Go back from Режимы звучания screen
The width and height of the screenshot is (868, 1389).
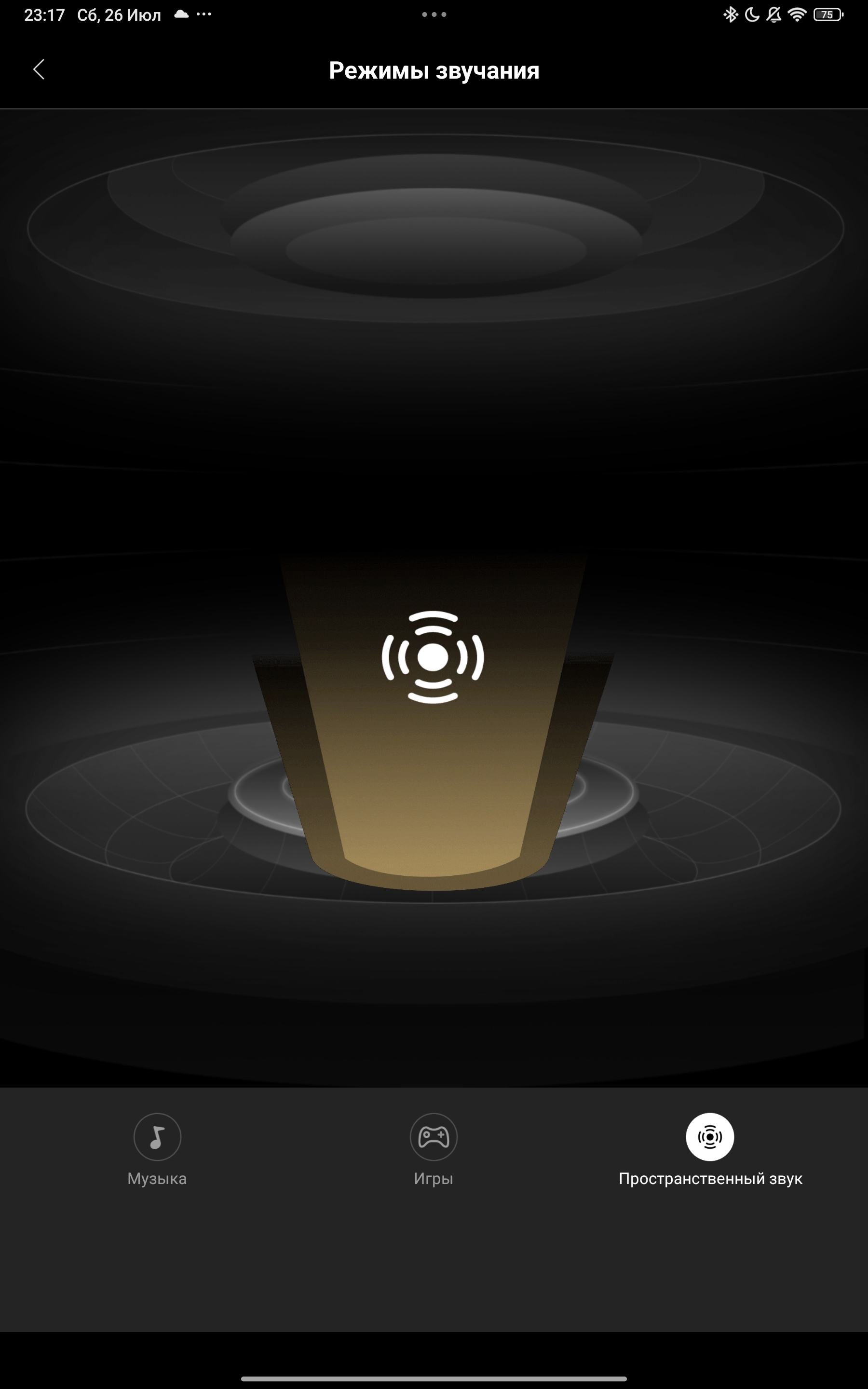(39, 69)
